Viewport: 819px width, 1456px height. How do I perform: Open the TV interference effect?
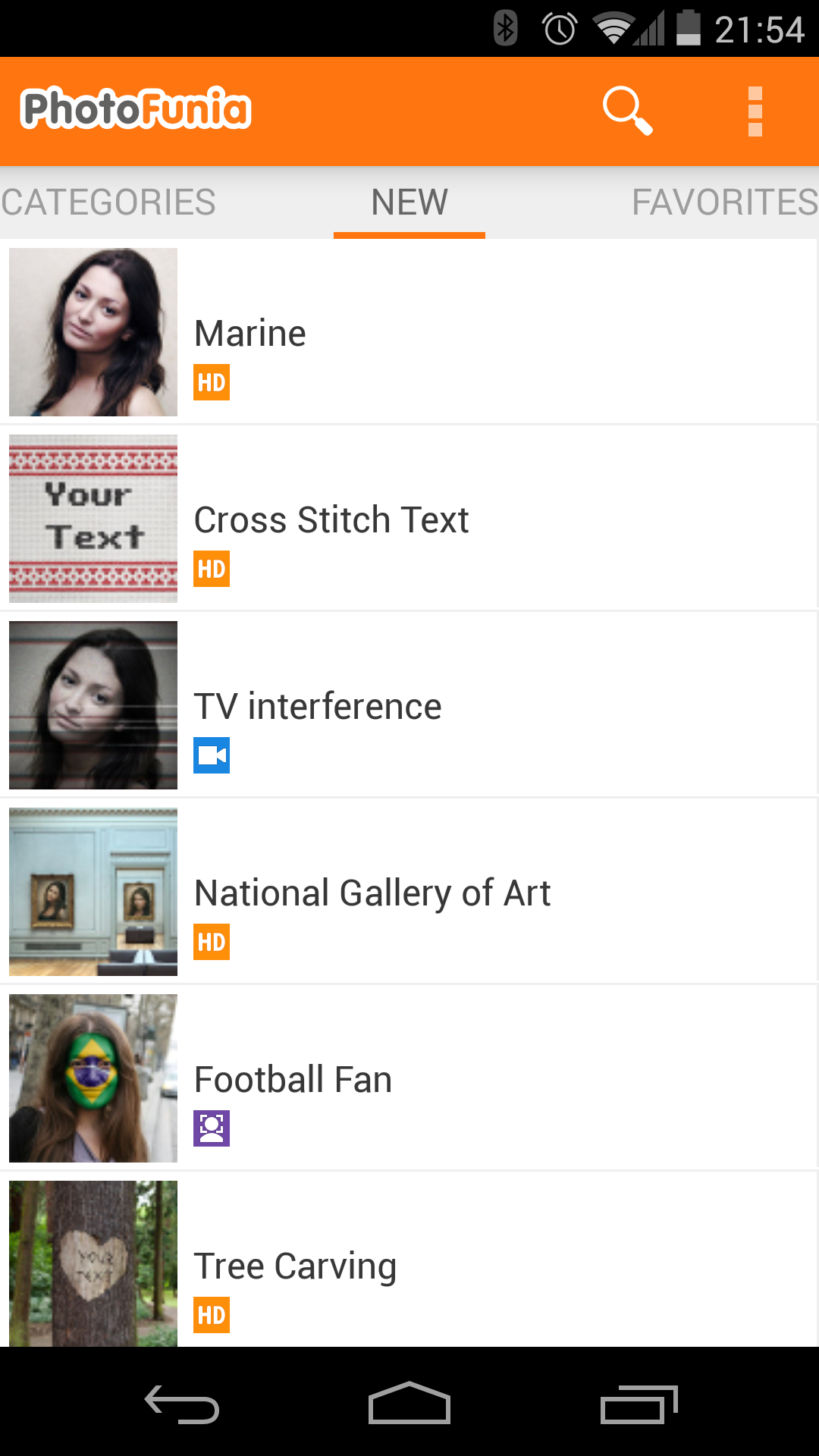[409, 705]
